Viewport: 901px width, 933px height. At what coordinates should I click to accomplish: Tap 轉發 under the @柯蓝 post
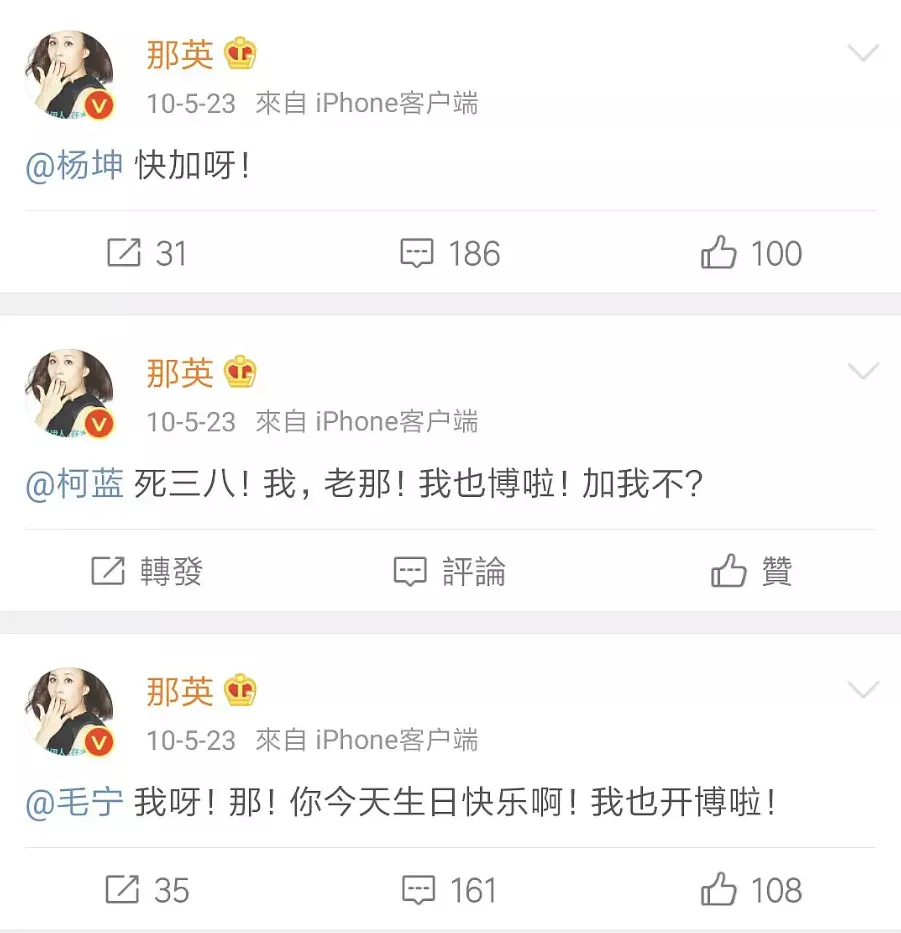[x=147, y=572]
